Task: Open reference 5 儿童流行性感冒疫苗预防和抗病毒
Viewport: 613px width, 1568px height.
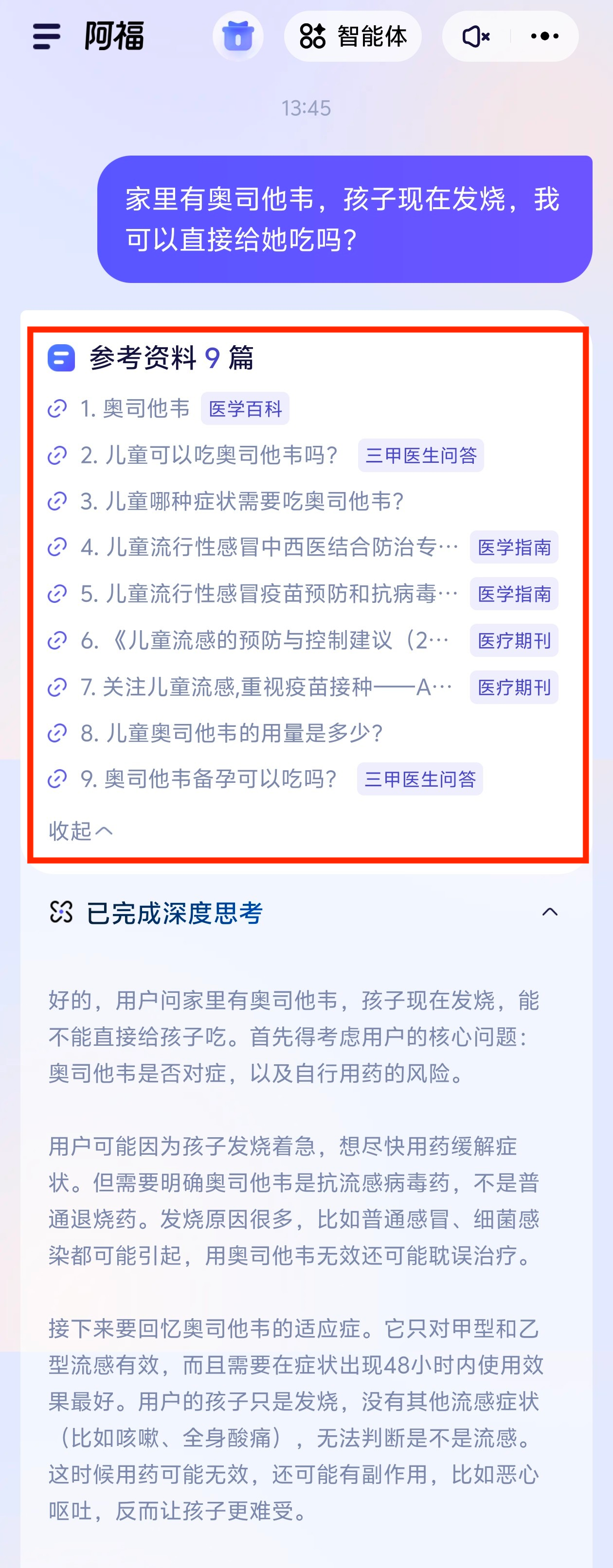Action: point(303,594)
